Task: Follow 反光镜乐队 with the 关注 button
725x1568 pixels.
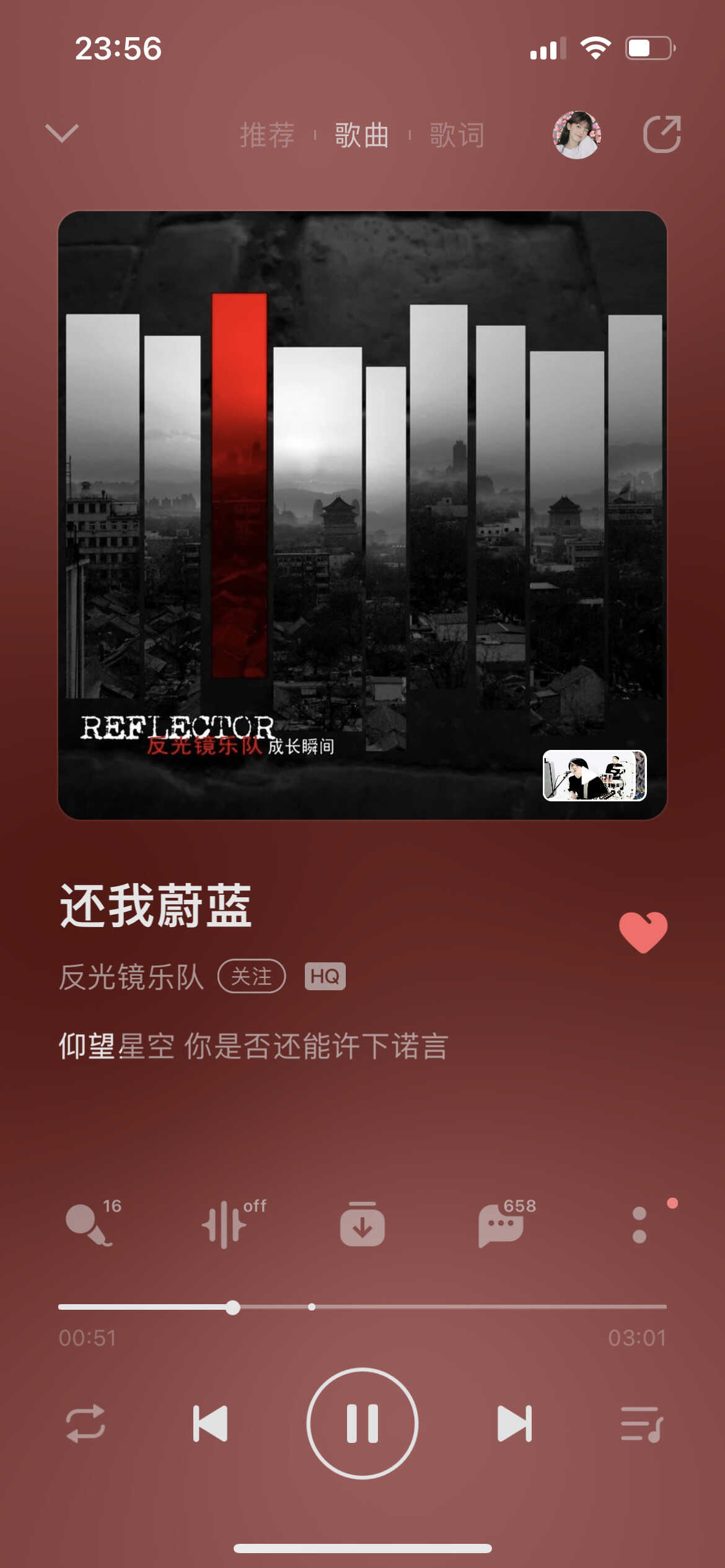Action: (x=251, y=976)
